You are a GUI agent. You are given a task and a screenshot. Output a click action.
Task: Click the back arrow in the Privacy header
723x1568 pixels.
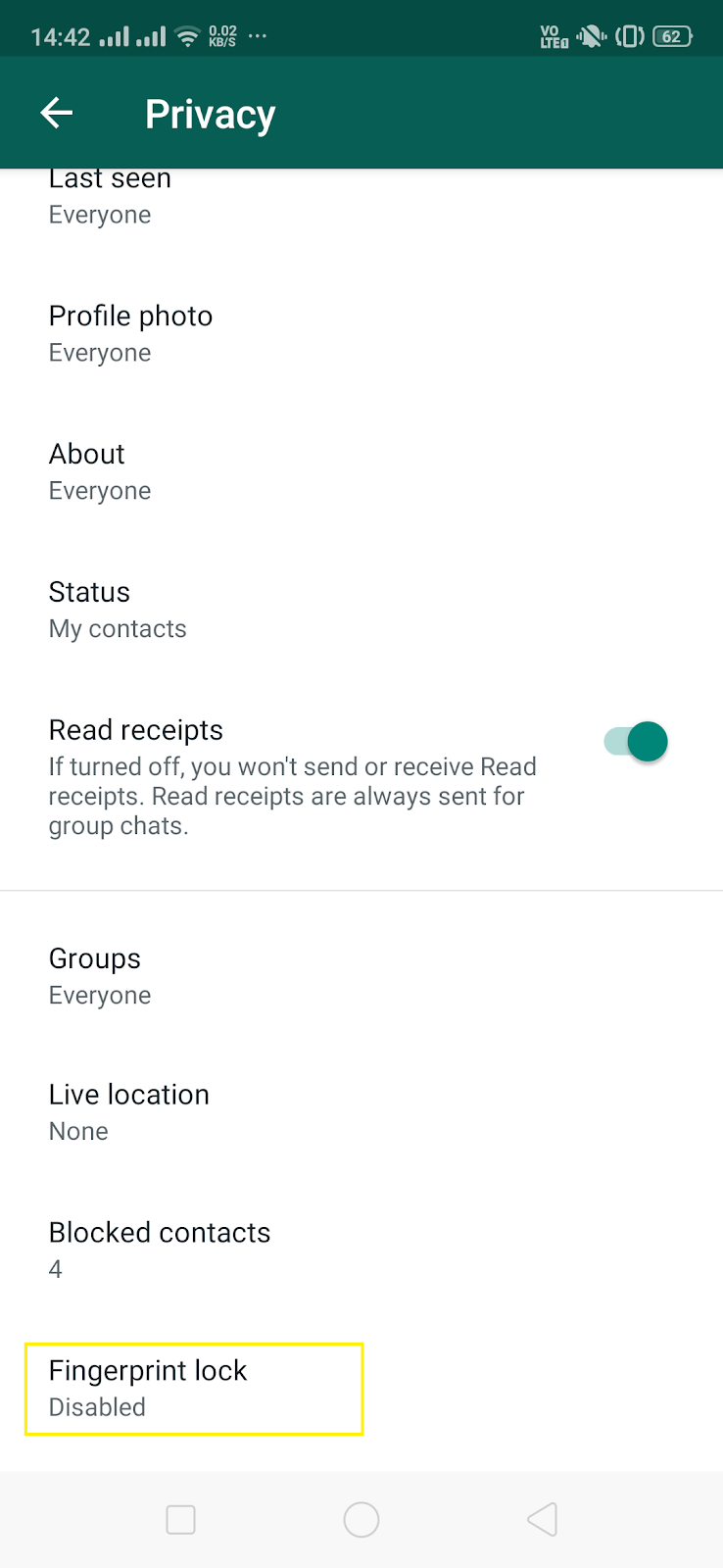[56, 112]
